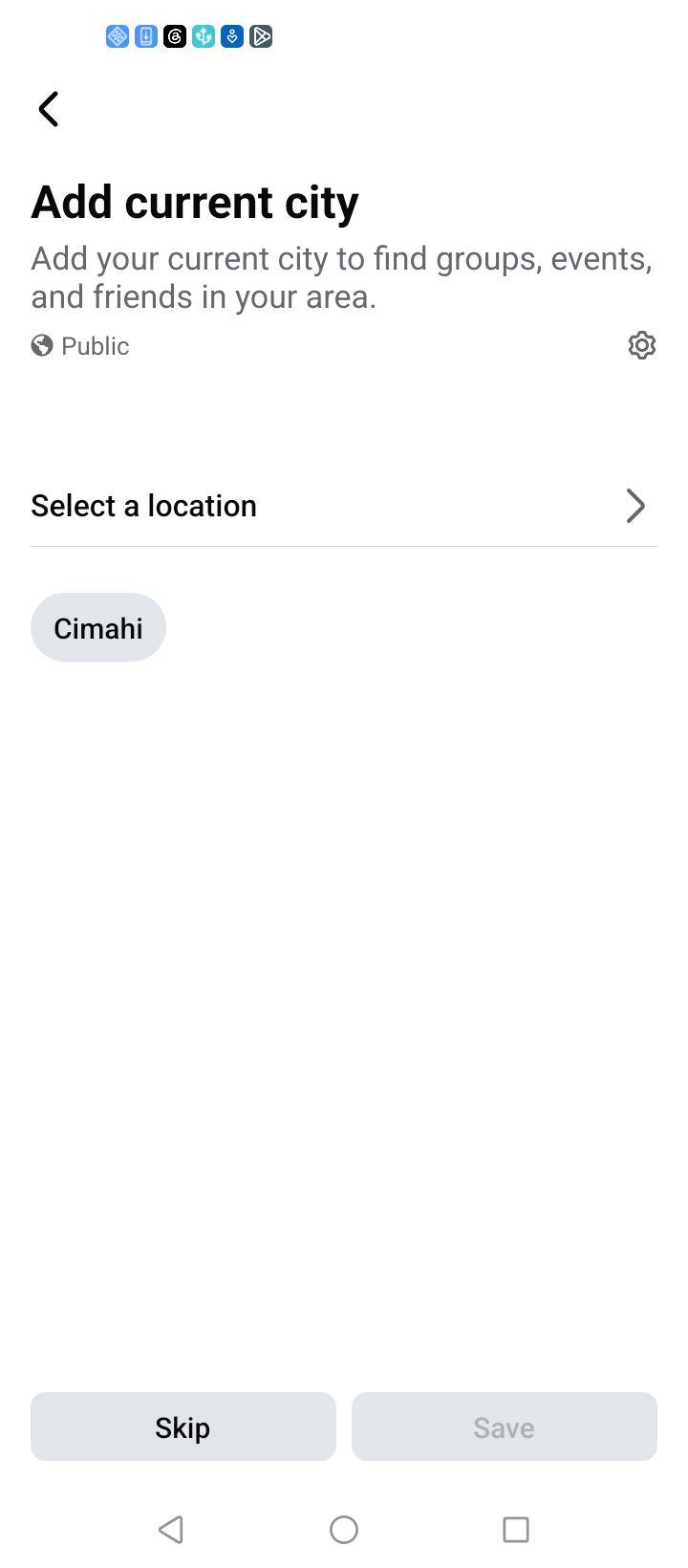The height and width of the screenshot is (1568, 688).
Task: Choose the Cimahi suggestion chip
Action: coord(98,628)
